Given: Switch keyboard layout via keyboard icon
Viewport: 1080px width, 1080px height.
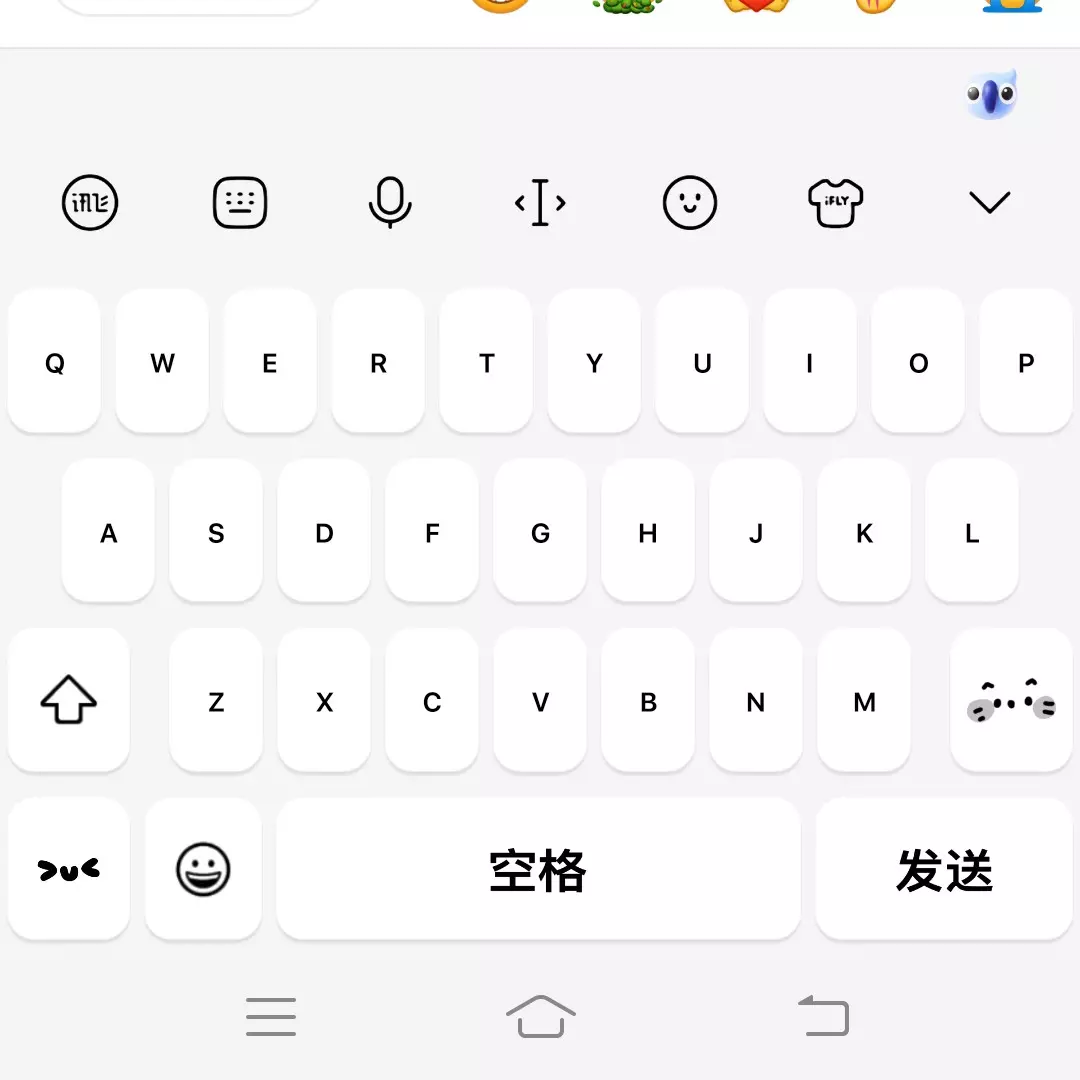Looking at the screenshot, I should pos(240,203).
